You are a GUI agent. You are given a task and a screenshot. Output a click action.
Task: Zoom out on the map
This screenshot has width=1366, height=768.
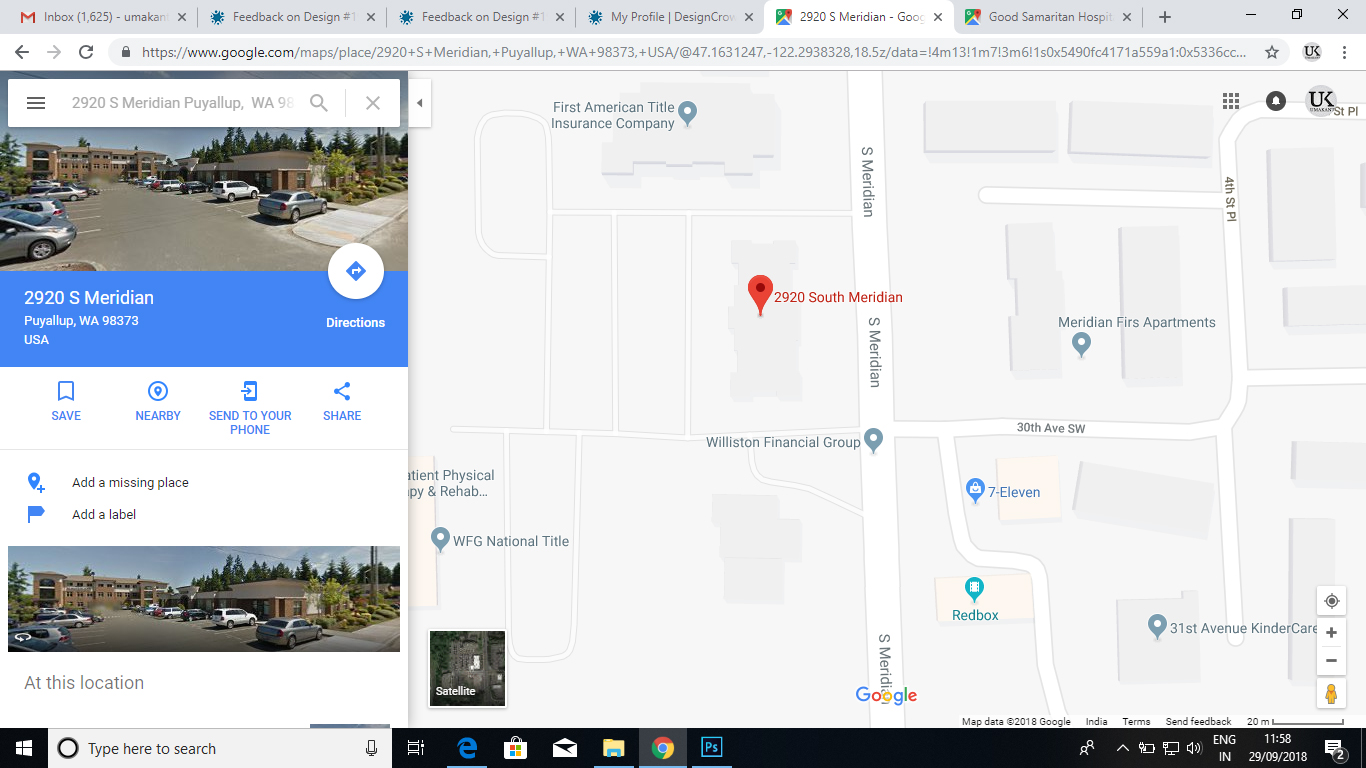[1331, 661]
